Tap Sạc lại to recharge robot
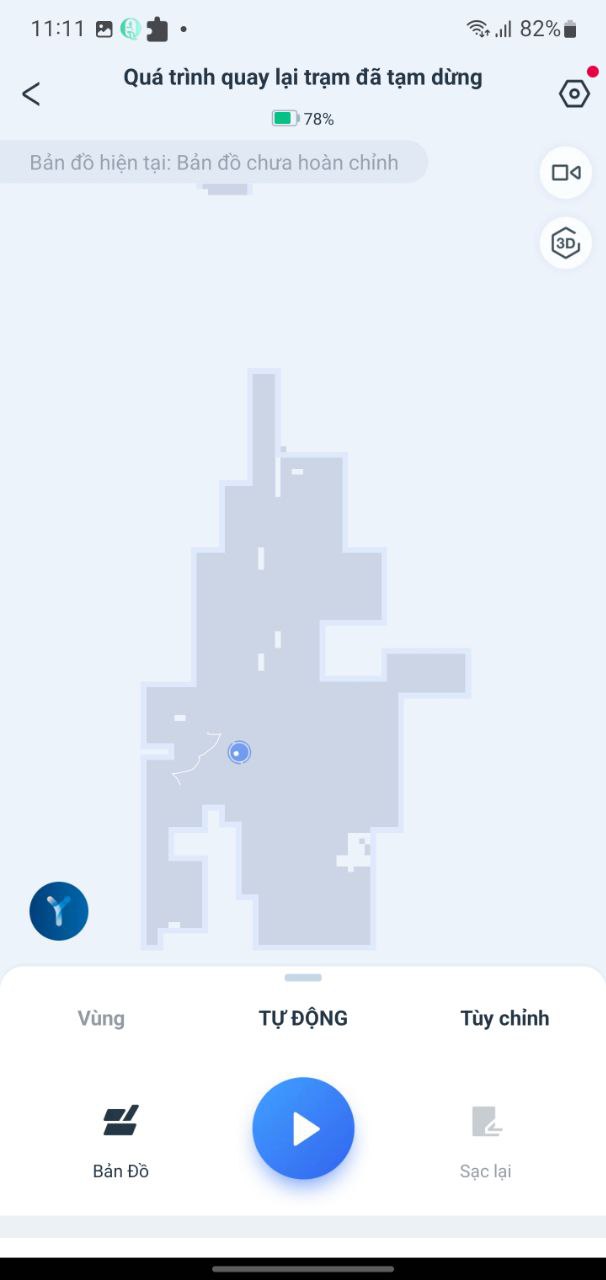This screenshot has height=1280, width=606. point(485,1140)
